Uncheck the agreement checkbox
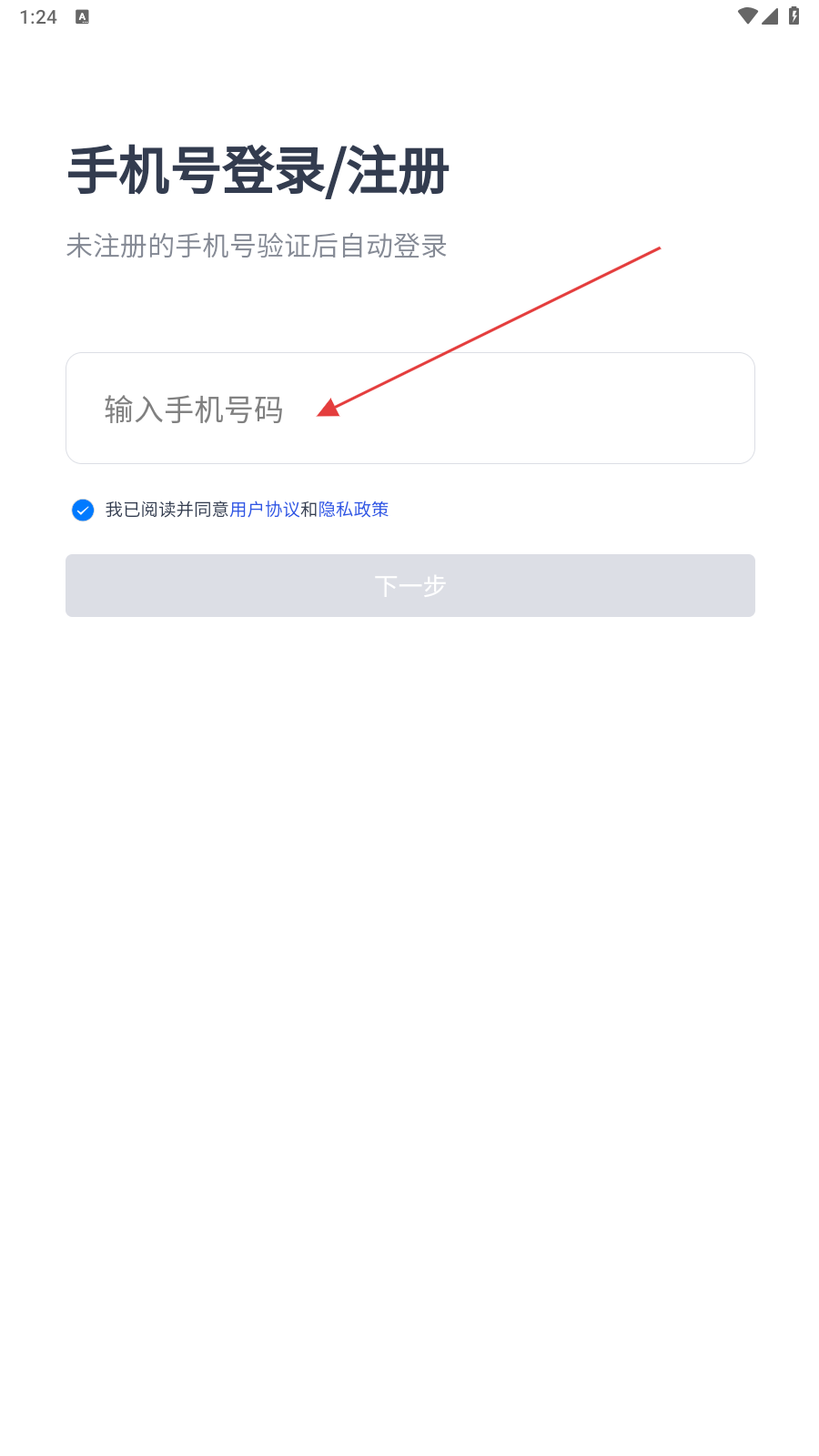 83,510
